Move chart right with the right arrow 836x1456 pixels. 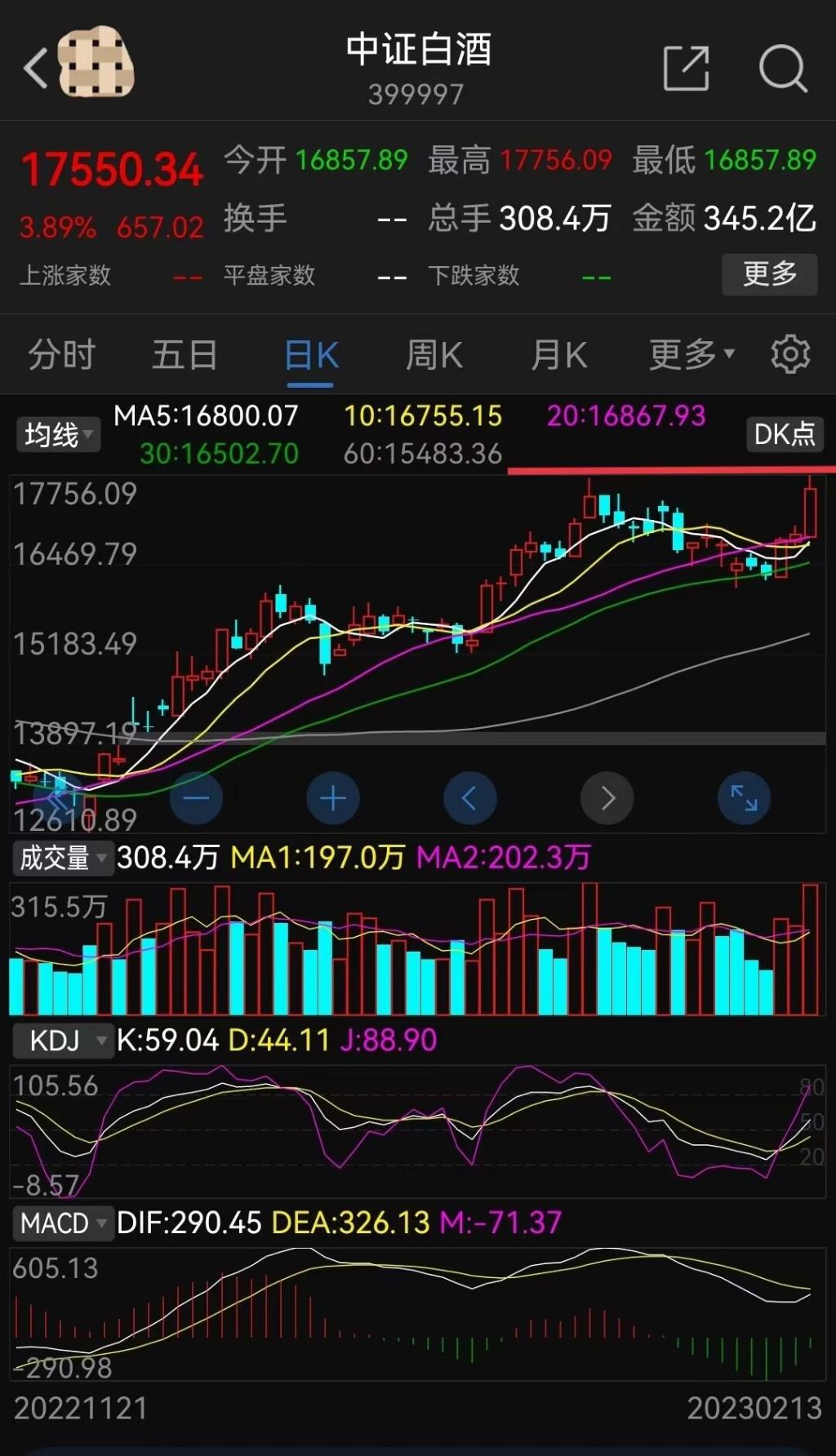607,797
